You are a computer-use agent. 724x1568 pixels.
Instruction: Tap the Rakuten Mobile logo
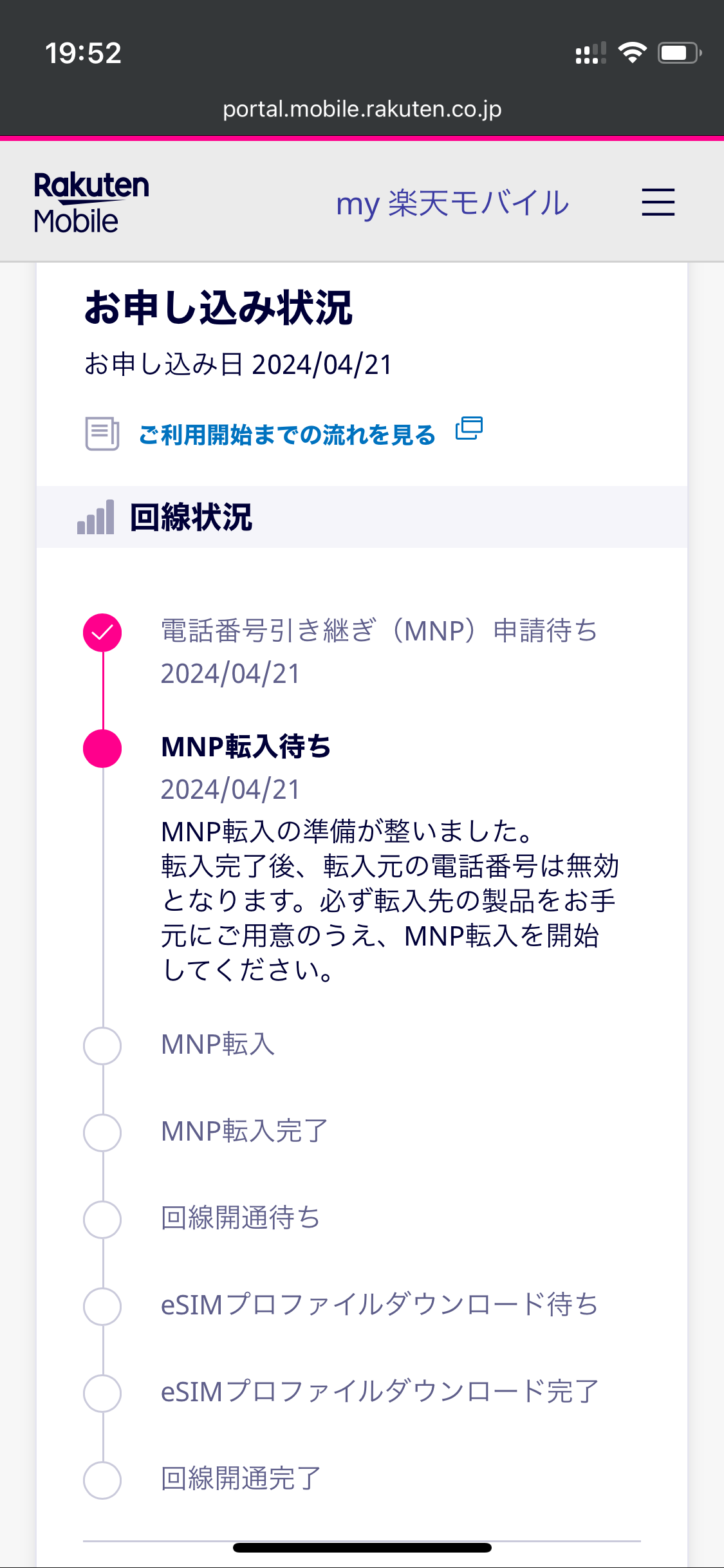(x=91, y=202)
